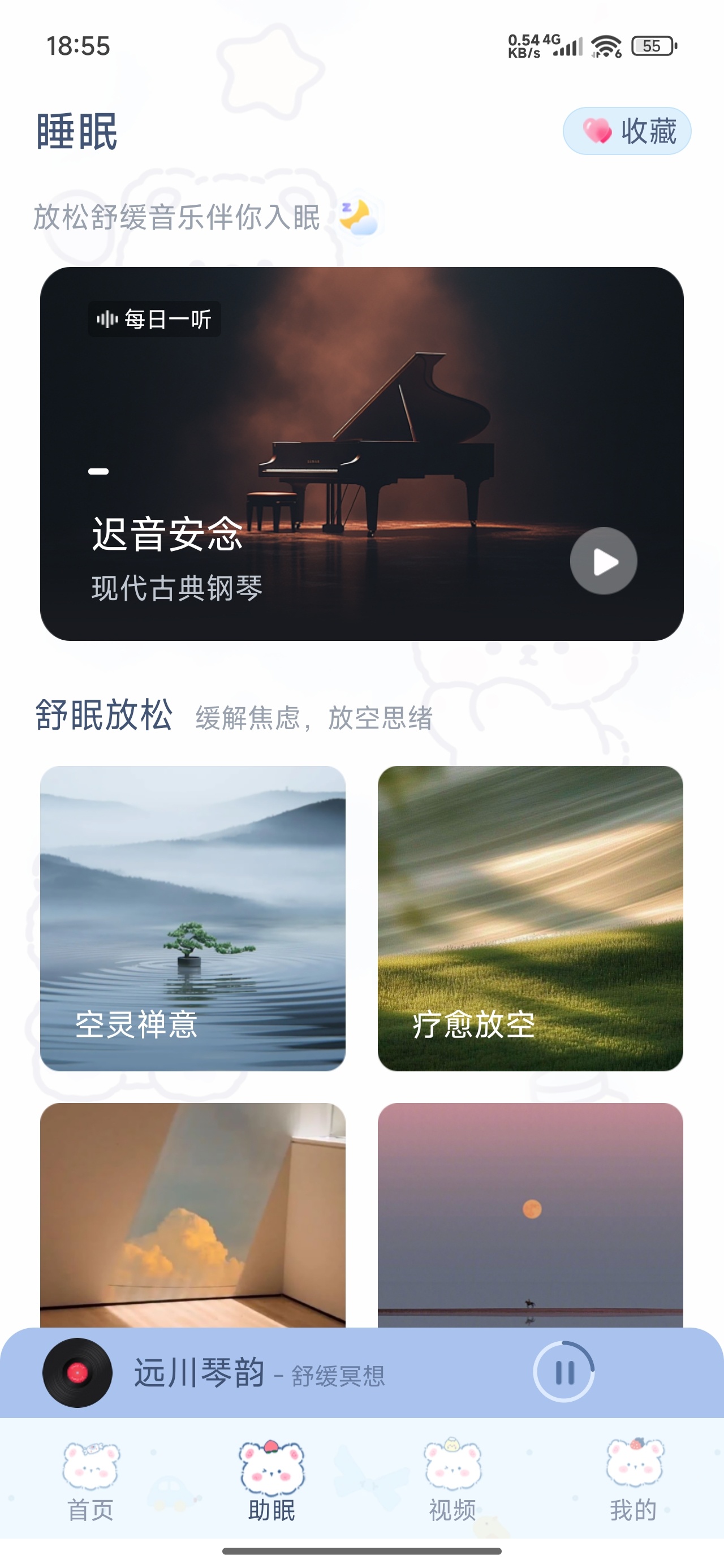Screen dimensions: 724x1568
Task: Open the 我的 profile tab
Action: 634,1480
